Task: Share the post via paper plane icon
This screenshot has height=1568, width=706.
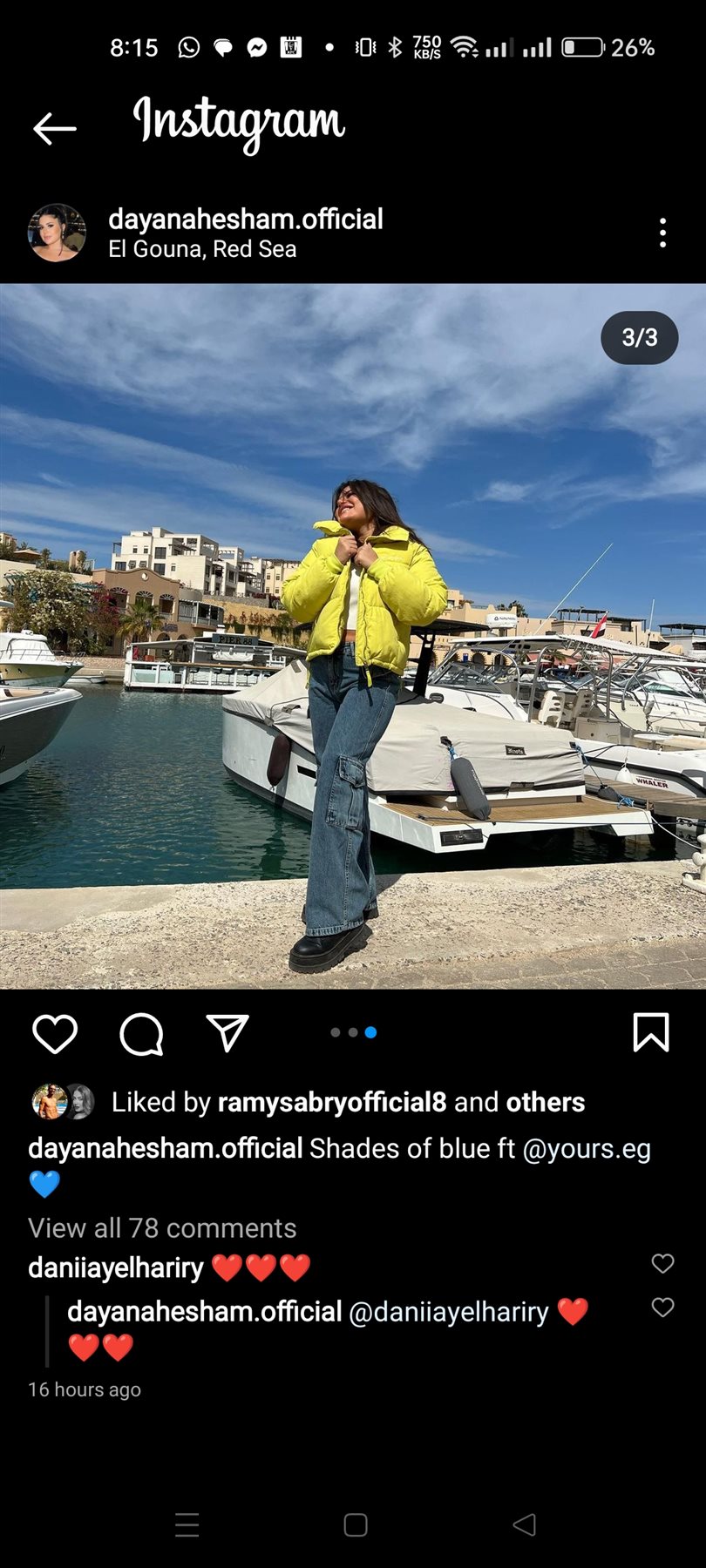Action: pos(227,1033)
